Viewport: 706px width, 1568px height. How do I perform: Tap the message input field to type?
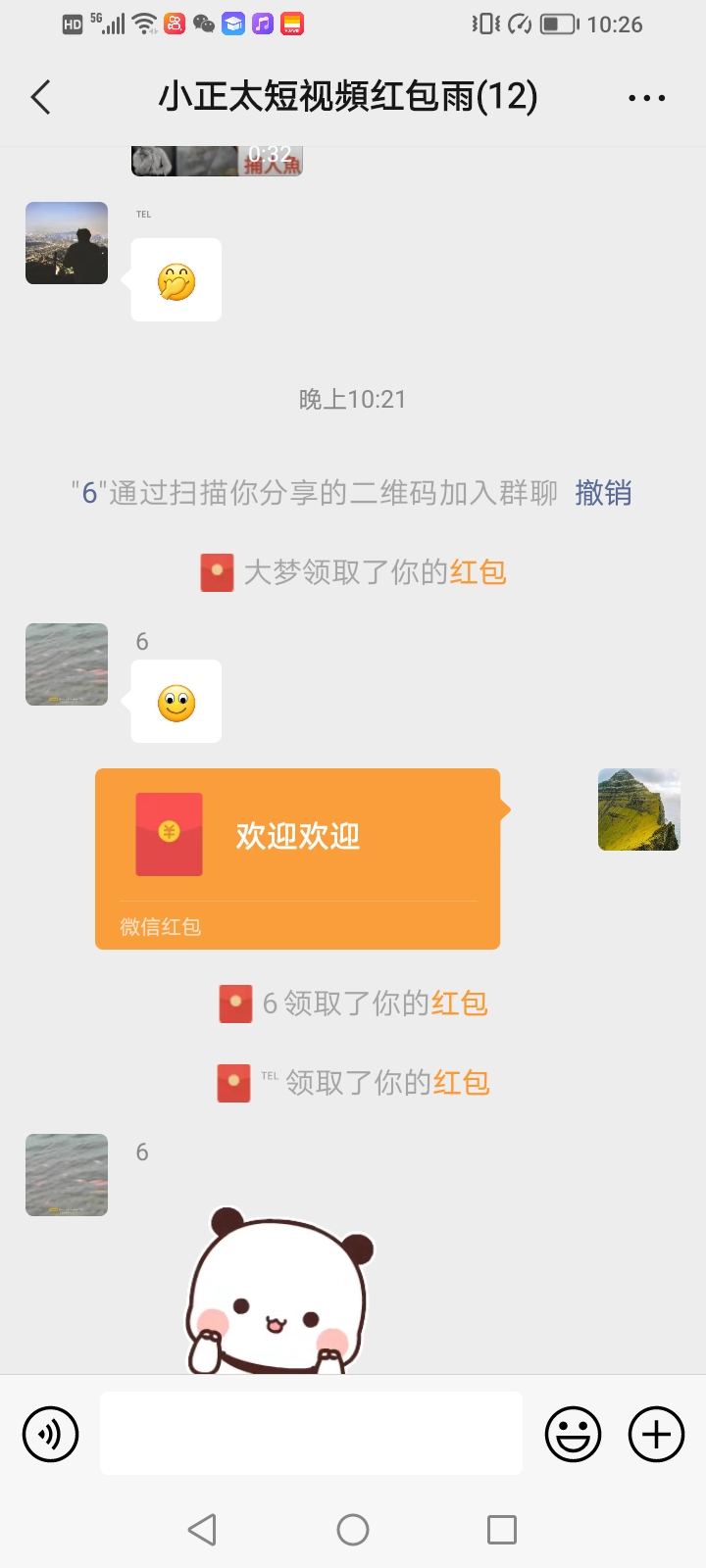coord(310,1434)
